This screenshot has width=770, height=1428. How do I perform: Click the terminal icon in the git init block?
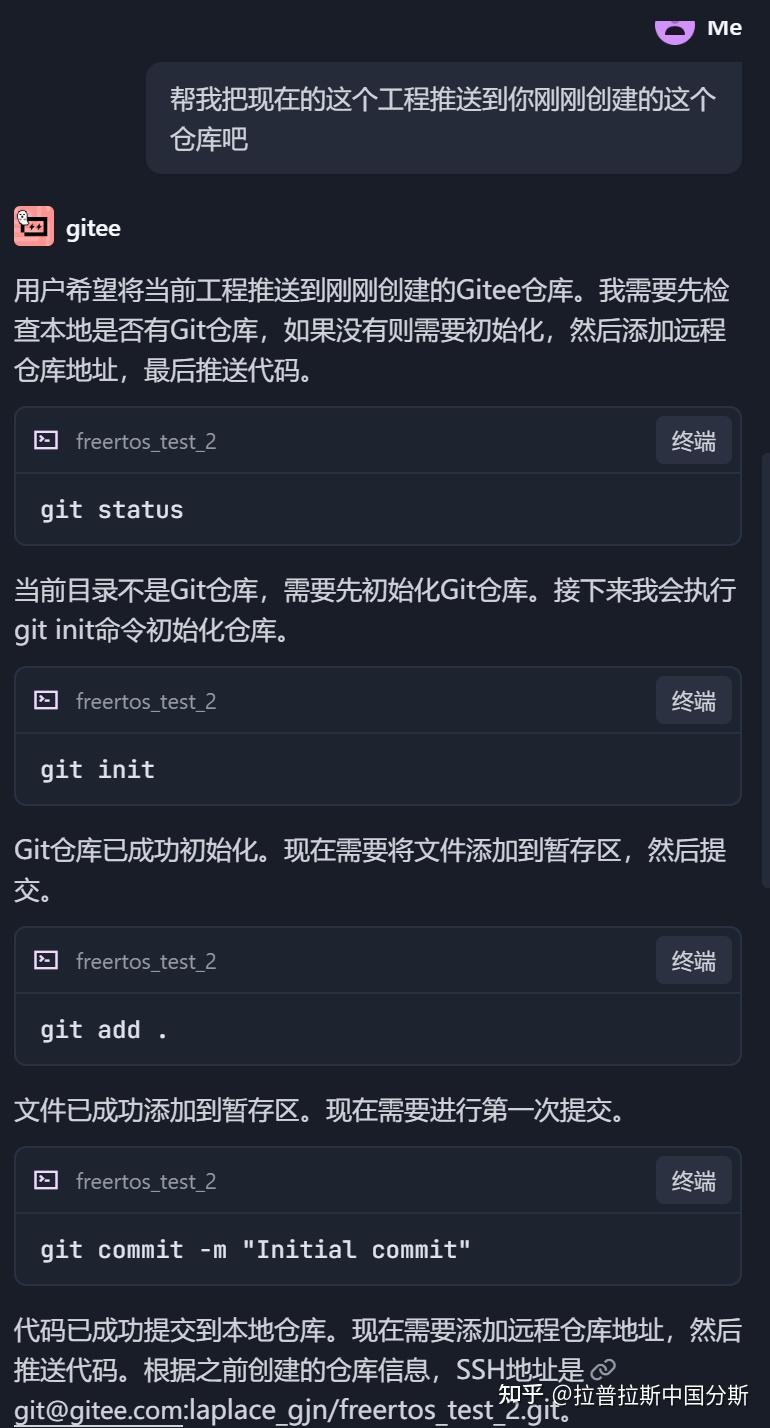coord(45,700)
